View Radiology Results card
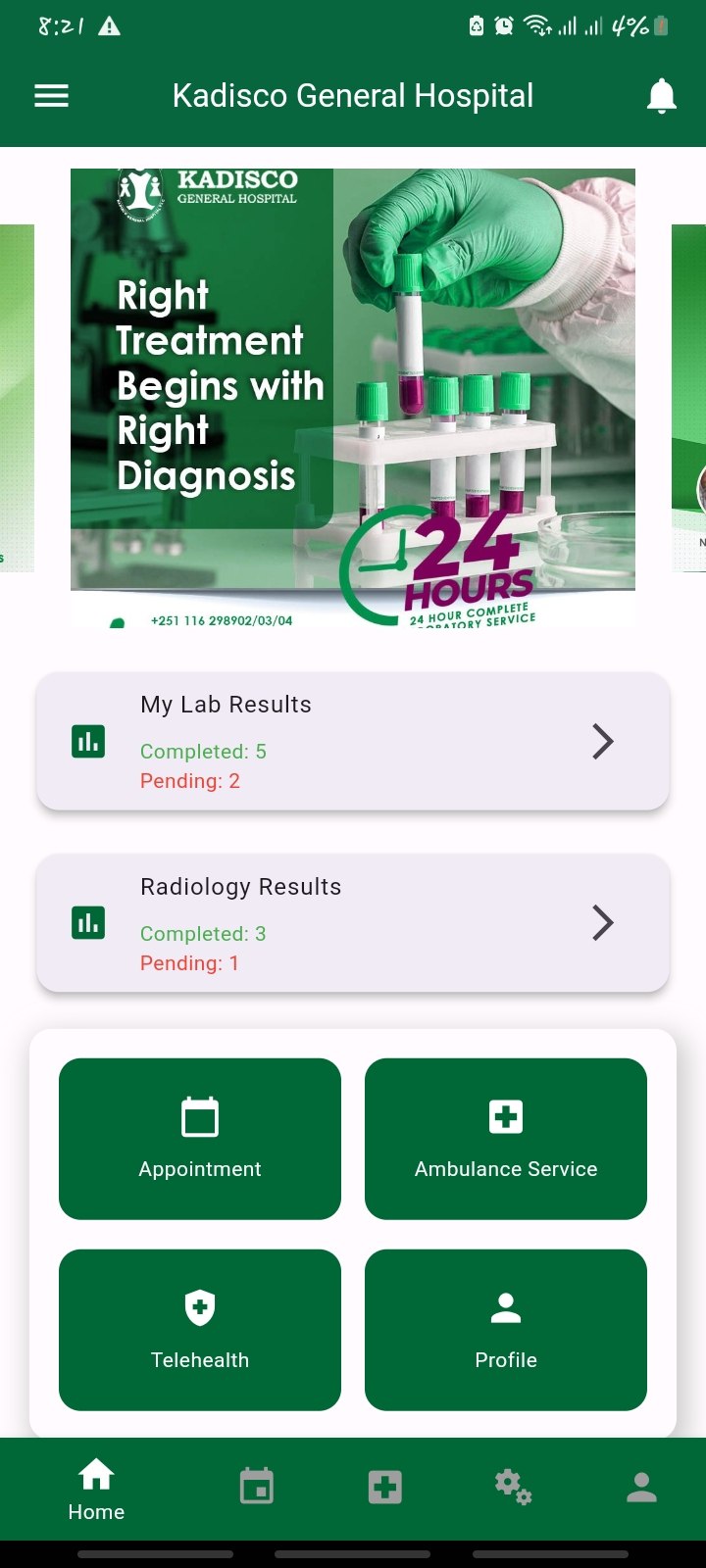Viewport: 706px width, 1568px height. tap(353, 923)
